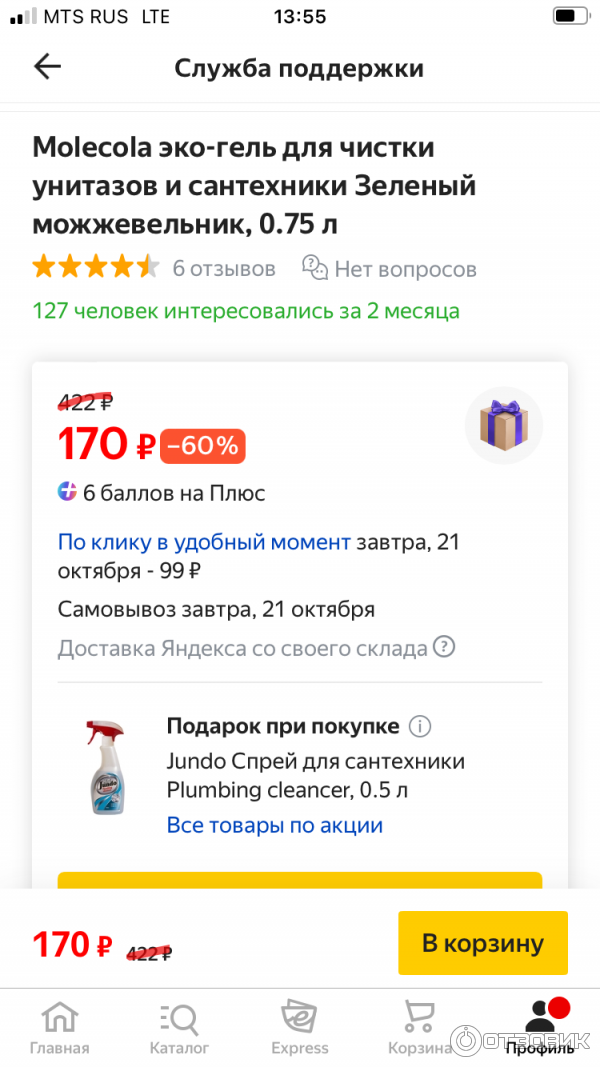Show info about Доставка Яндекса question mark
This screenshot has width=600, height=1067.
point(444,647)
